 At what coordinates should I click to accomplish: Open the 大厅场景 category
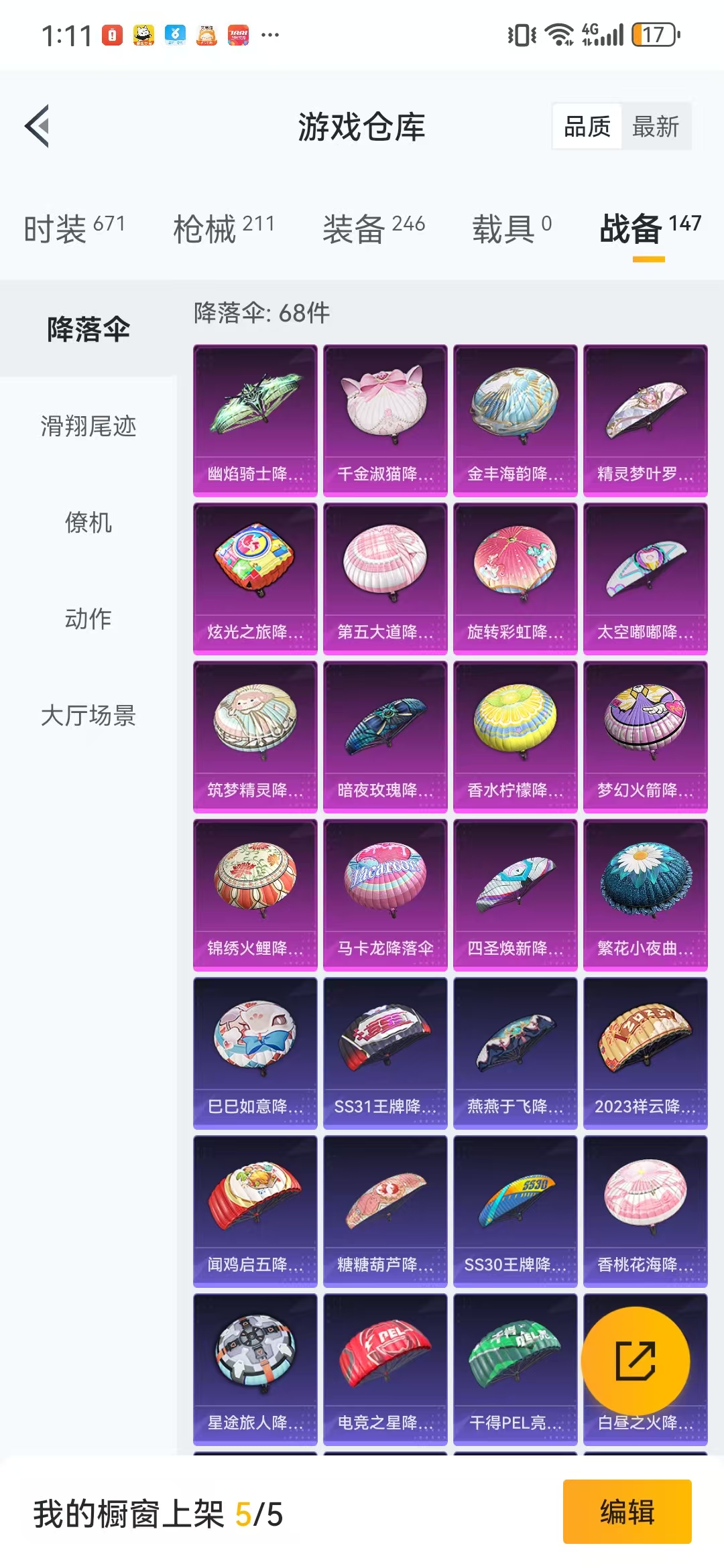[88, 716]
